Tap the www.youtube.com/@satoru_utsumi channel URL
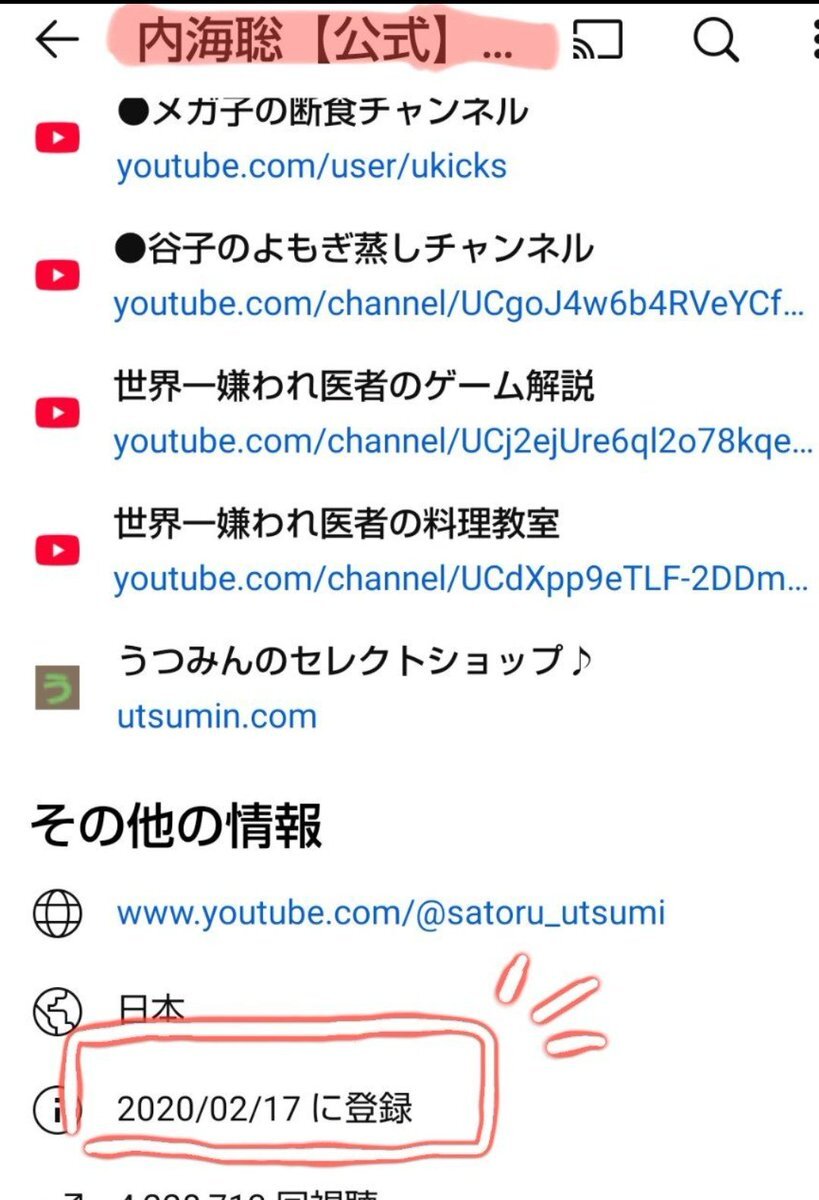Screen dimensions: 819x1200 pyautogui.click(x=391, y=912)
